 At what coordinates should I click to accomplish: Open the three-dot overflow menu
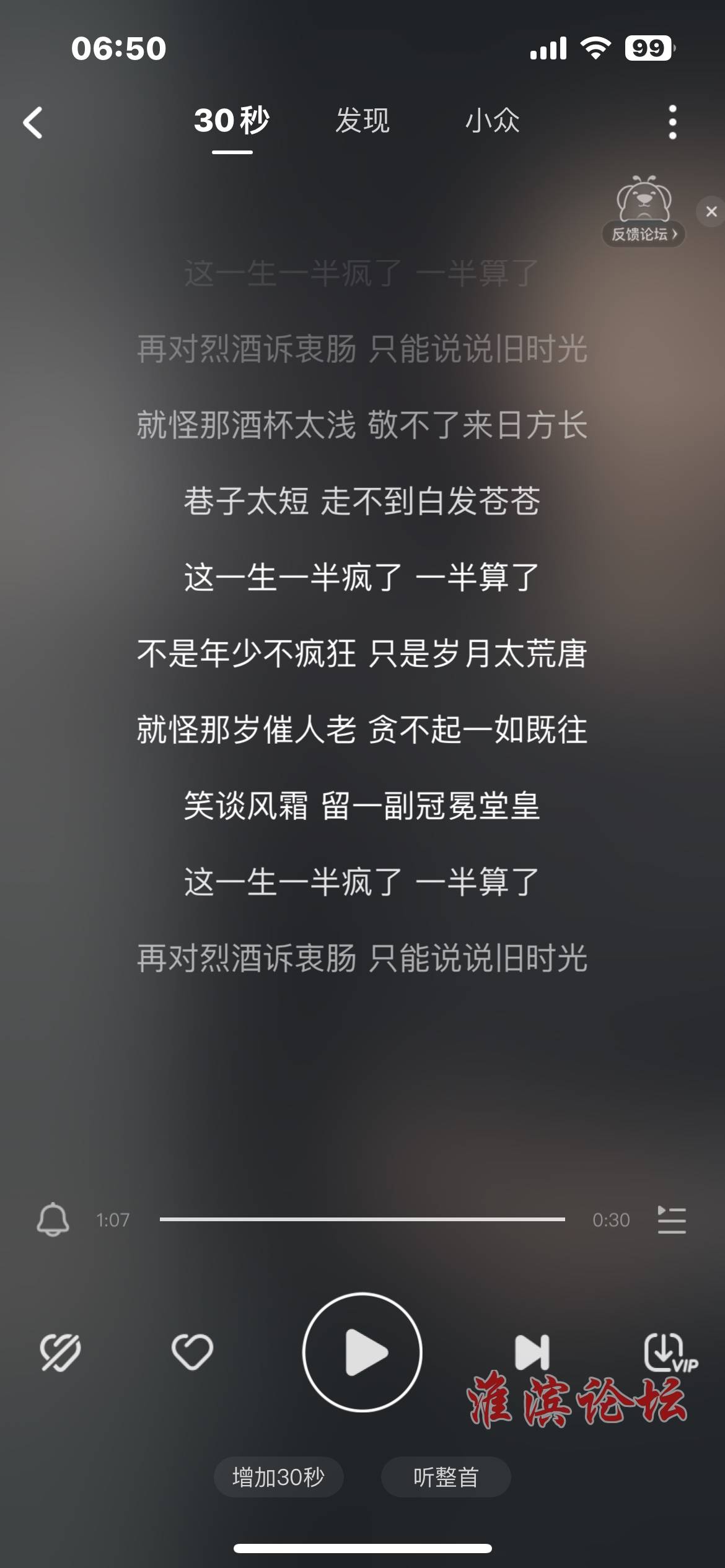tap(672, 122)
